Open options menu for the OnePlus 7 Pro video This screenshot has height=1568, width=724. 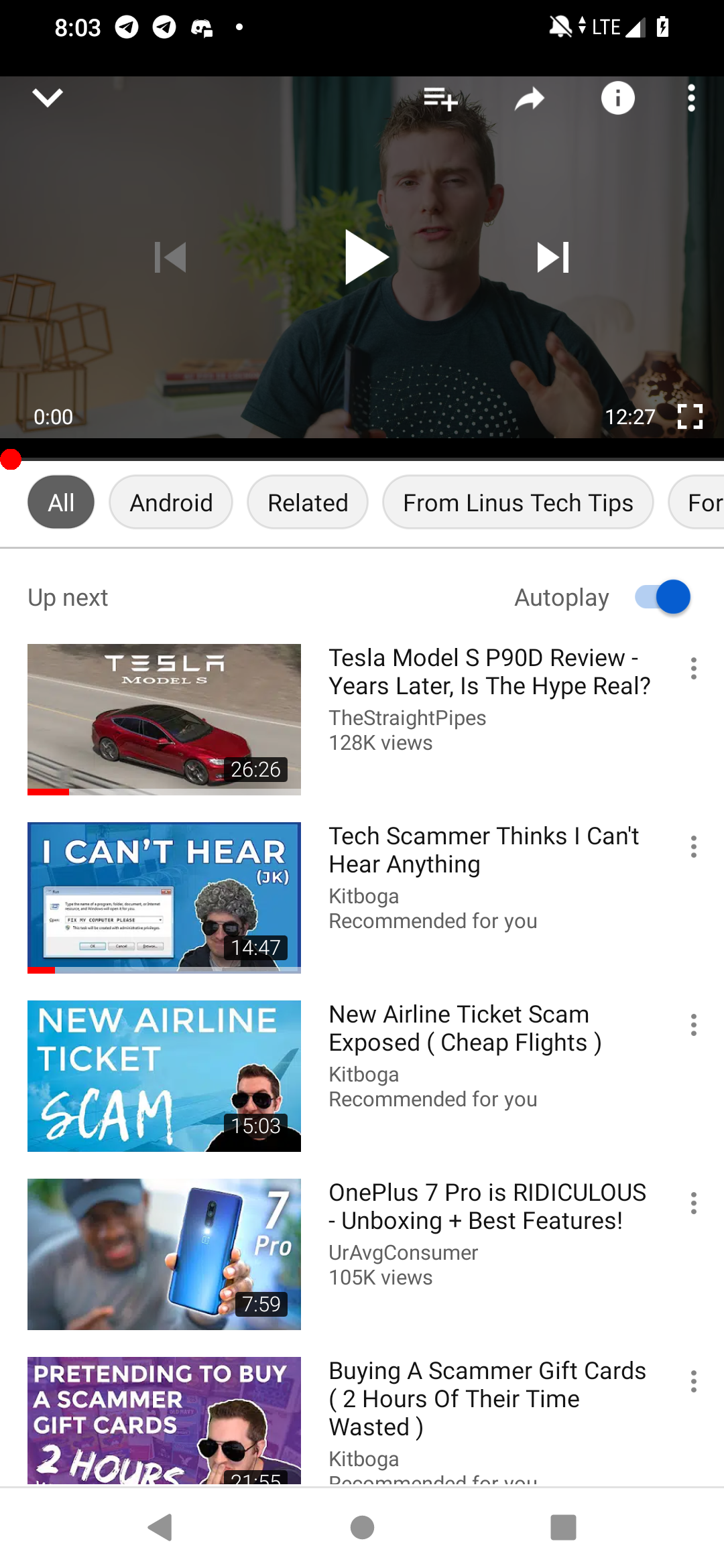693,1203
